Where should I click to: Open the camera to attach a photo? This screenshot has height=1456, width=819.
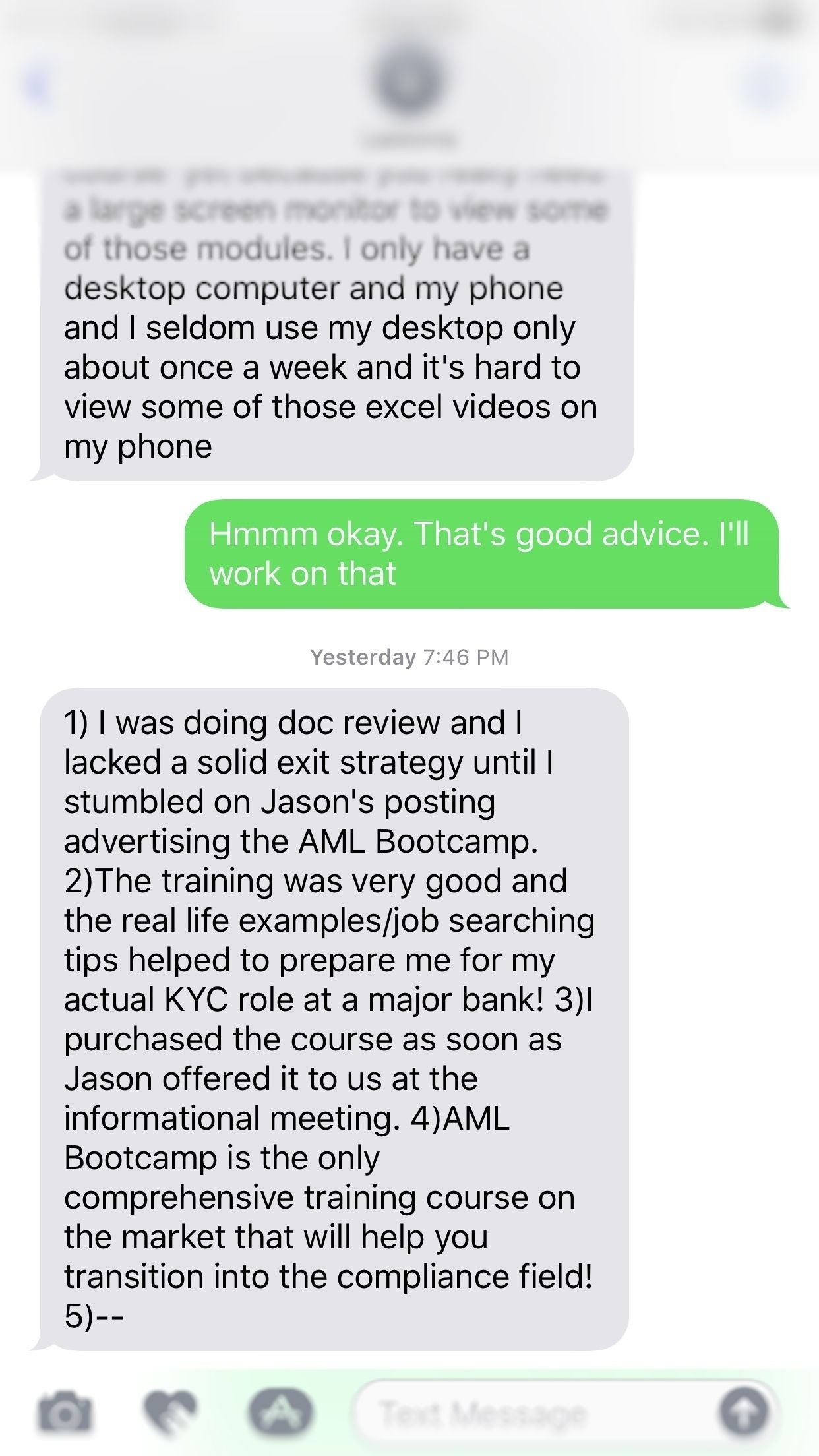tap(64, 1412)
